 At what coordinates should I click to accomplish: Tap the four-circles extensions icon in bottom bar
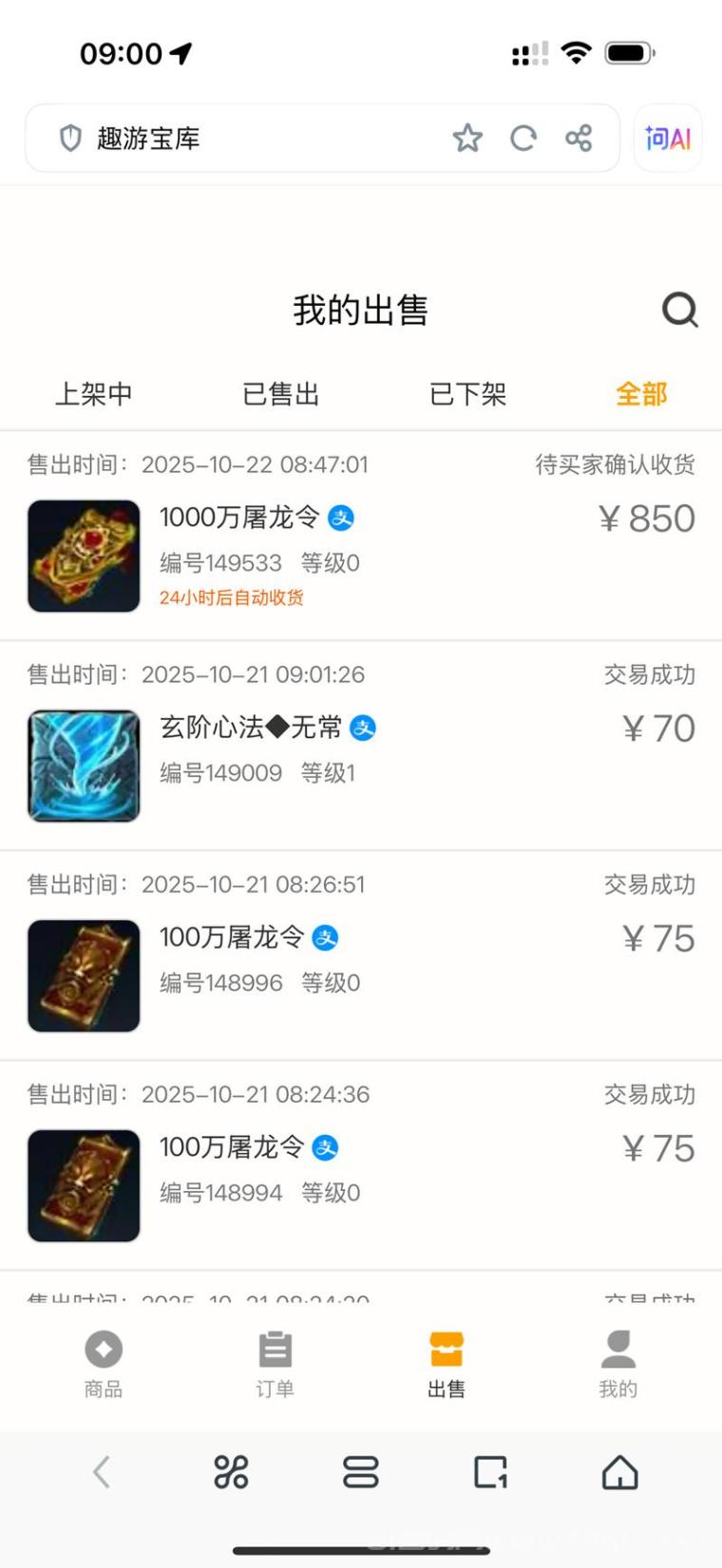click(x=231, y=1473)
